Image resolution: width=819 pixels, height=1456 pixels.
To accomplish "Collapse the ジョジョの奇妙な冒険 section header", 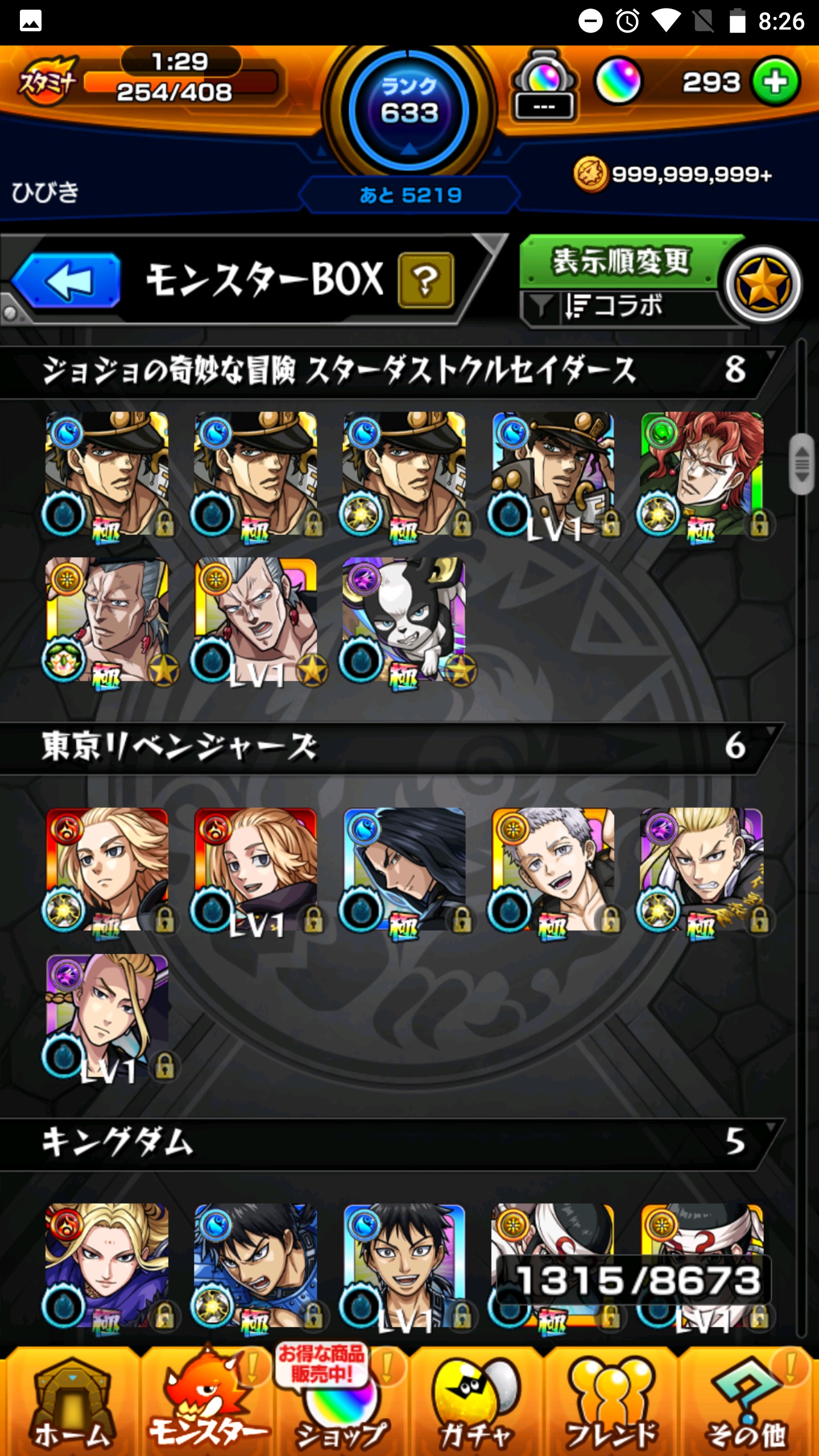I will [x=387, y=371].
